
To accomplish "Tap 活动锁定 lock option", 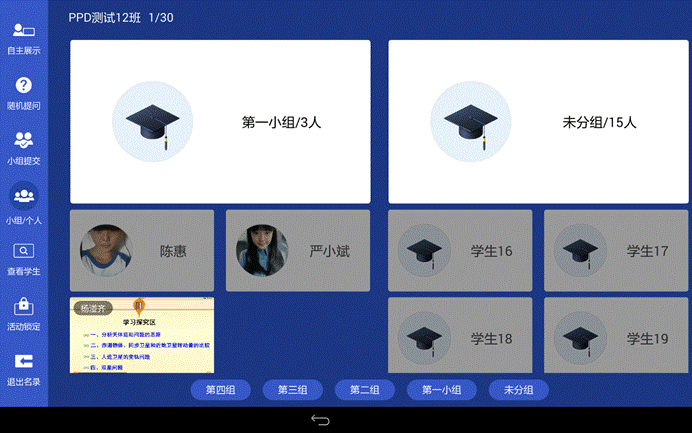I will point(23,314).
